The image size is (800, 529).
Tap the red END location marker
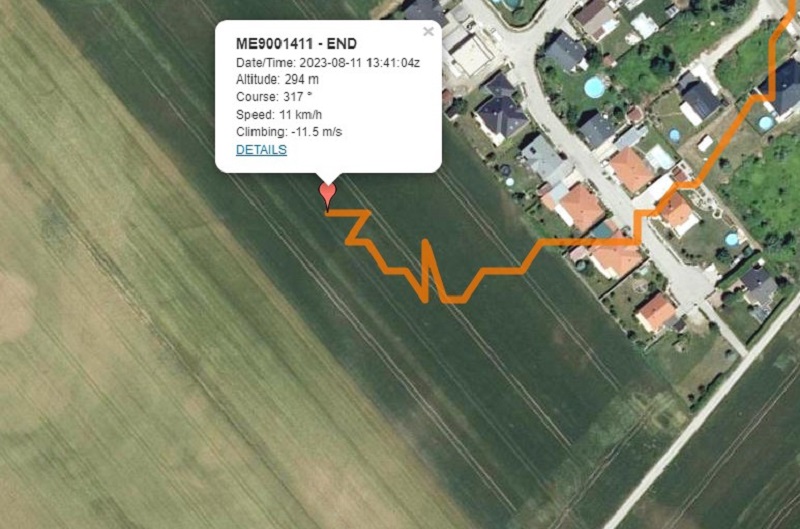point(327,193)
